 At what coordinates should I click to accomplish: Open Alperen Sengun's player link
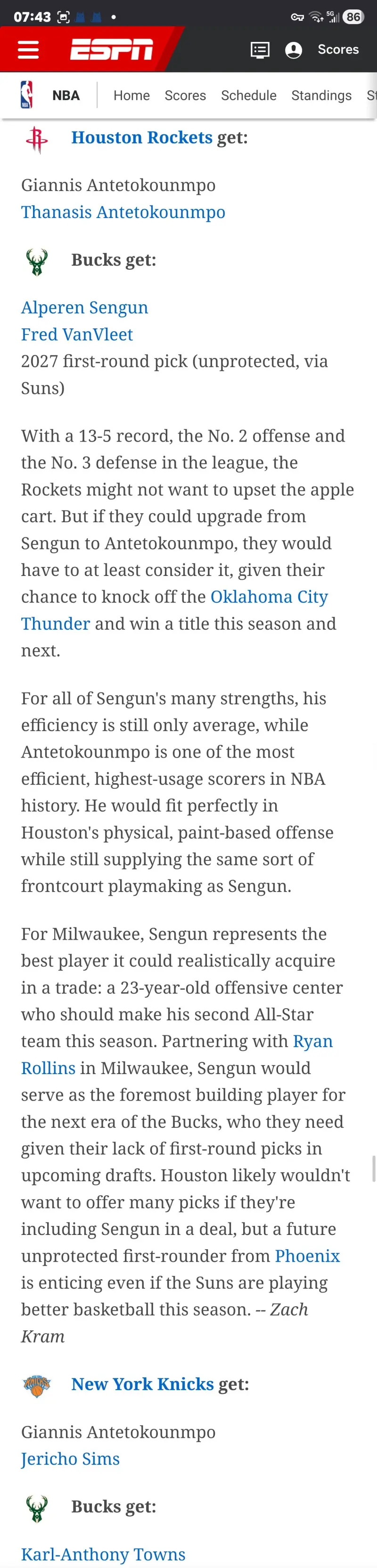pos(84,308)
